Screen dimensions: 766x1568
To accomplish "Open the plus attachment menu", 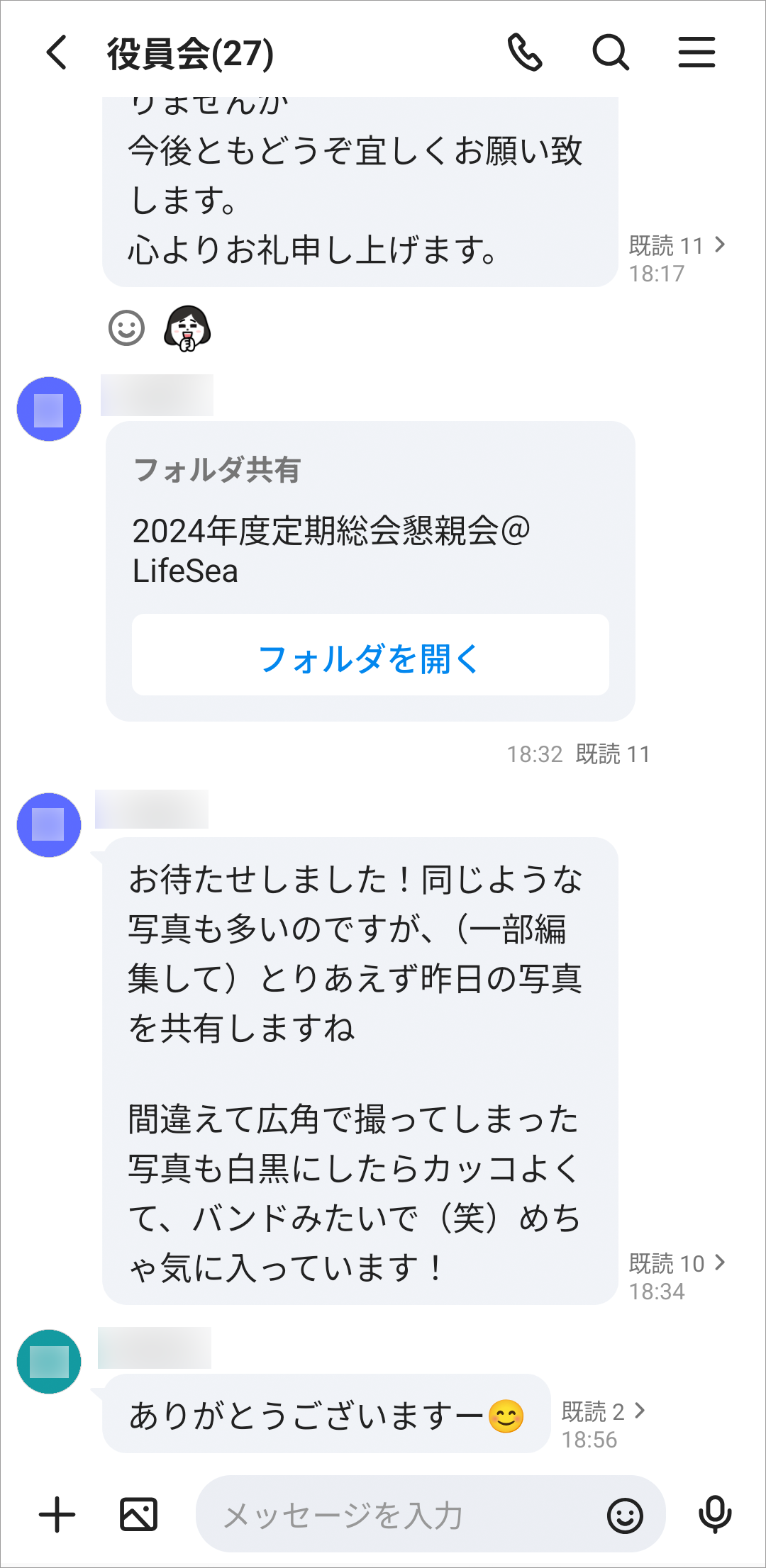I will pyautogui.click(x=57, y=1516).
